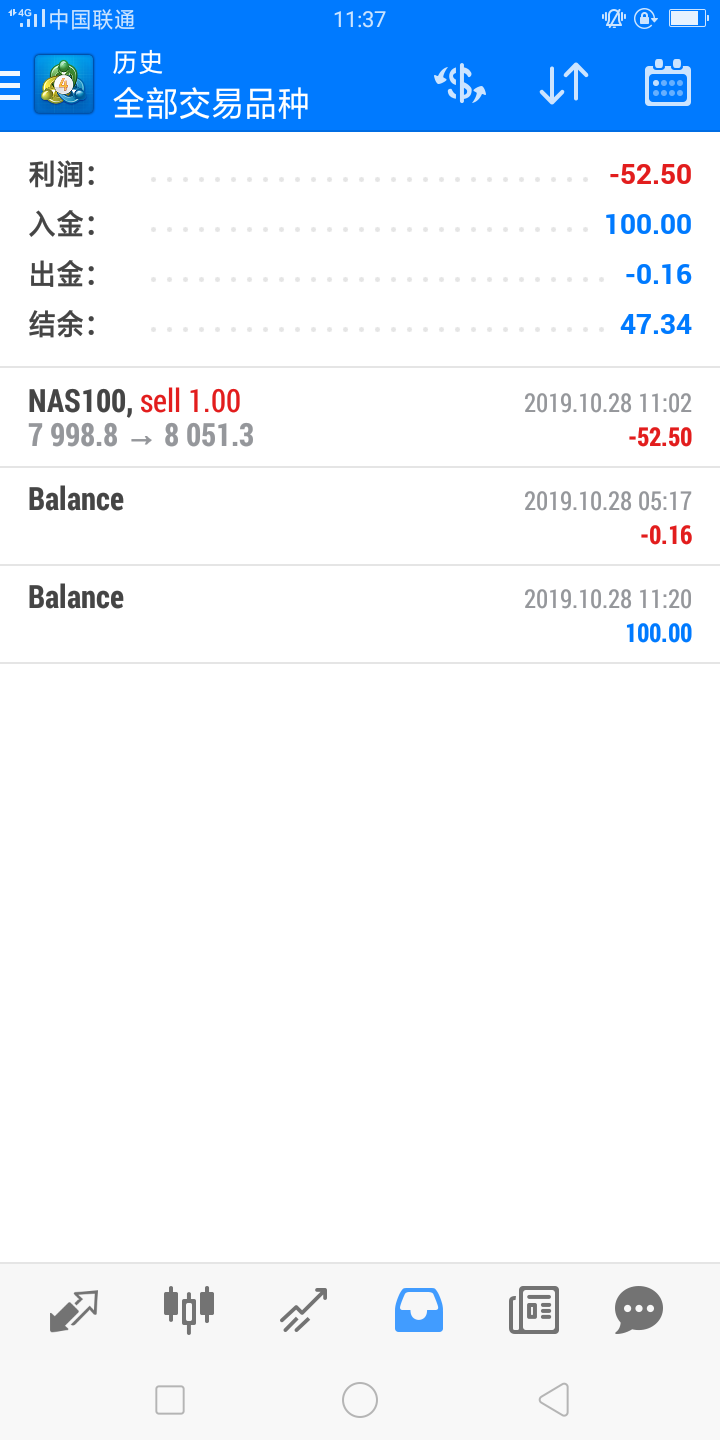Go to the system home screen
The image size is (720, 1440).
coord(360,1400)
